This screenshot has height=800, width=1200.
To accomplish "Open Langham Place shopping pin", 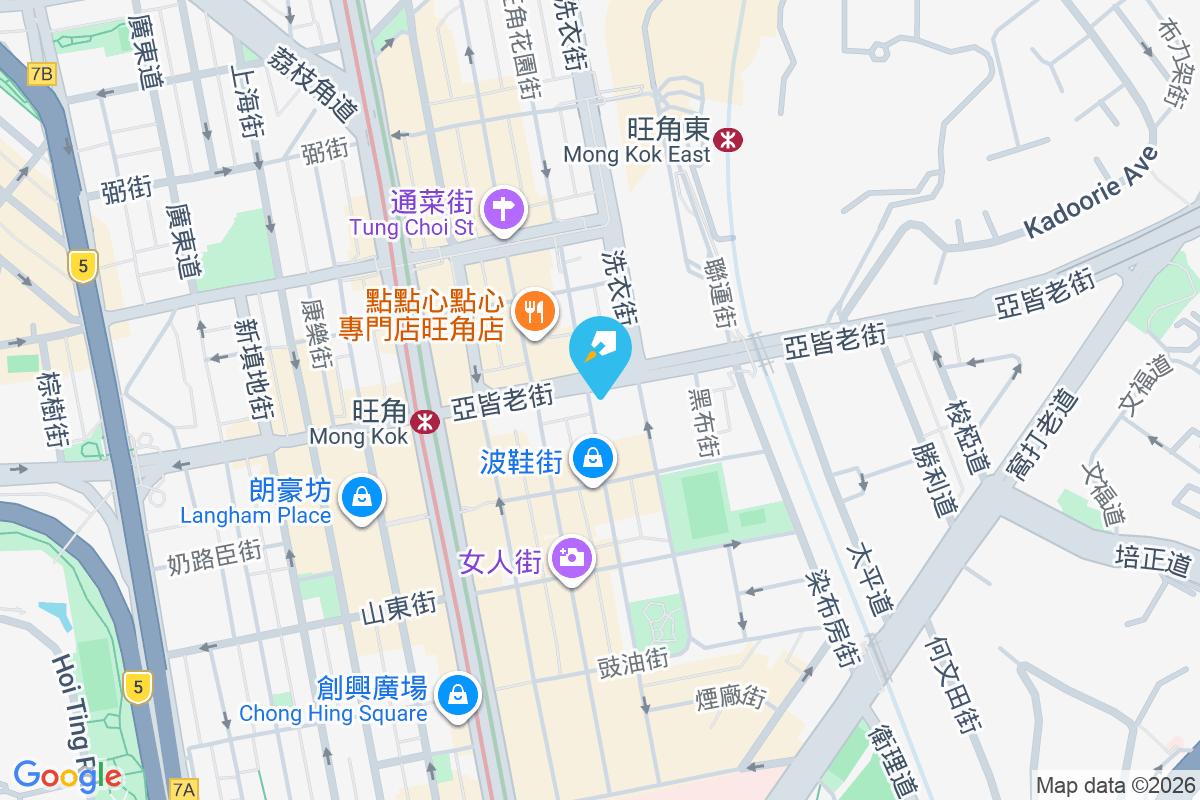I will [x=360, y=496].
